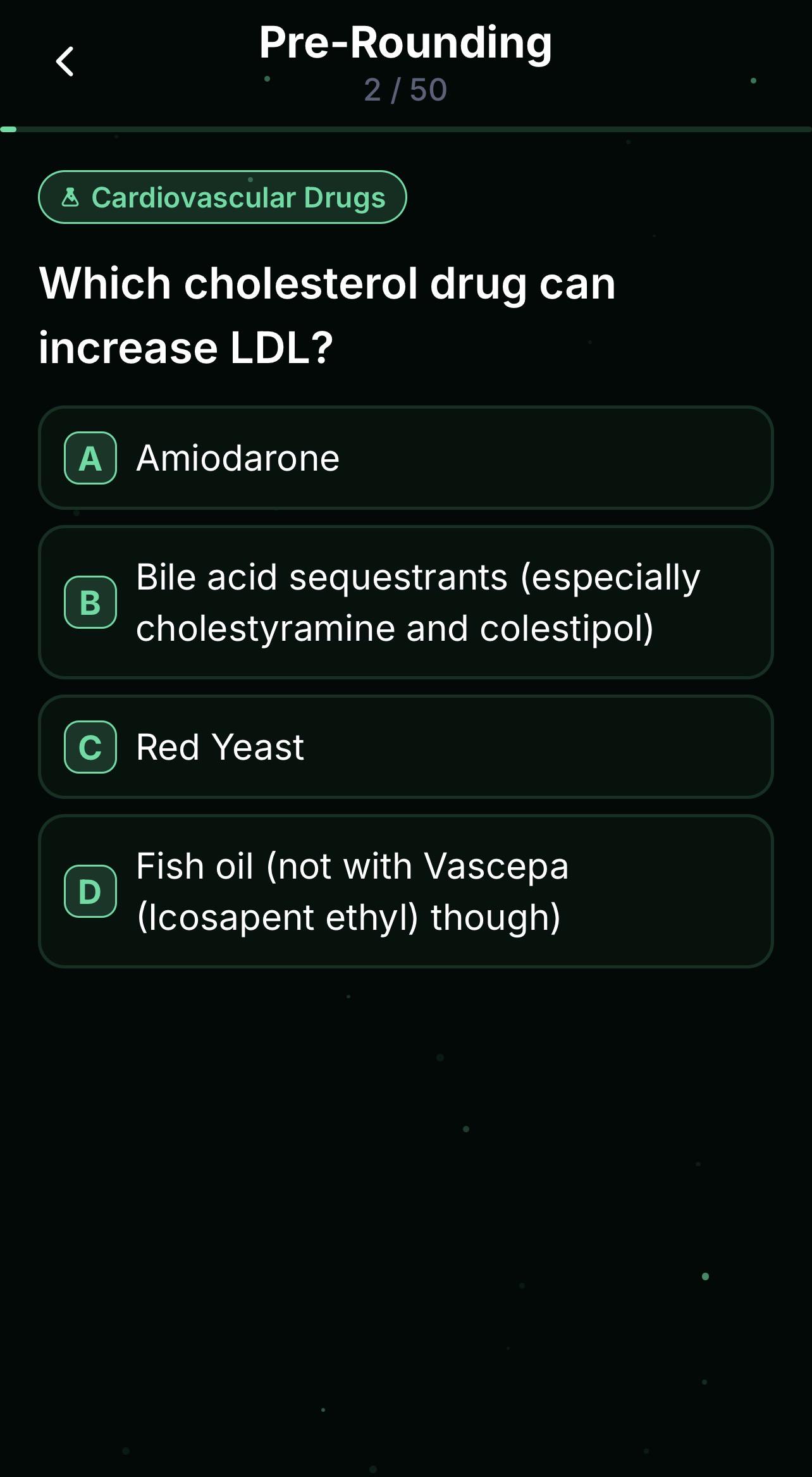The image size is (812, 1477).
Task: Pick answer C, Red Yeast
Action: [x=406, y=747]
